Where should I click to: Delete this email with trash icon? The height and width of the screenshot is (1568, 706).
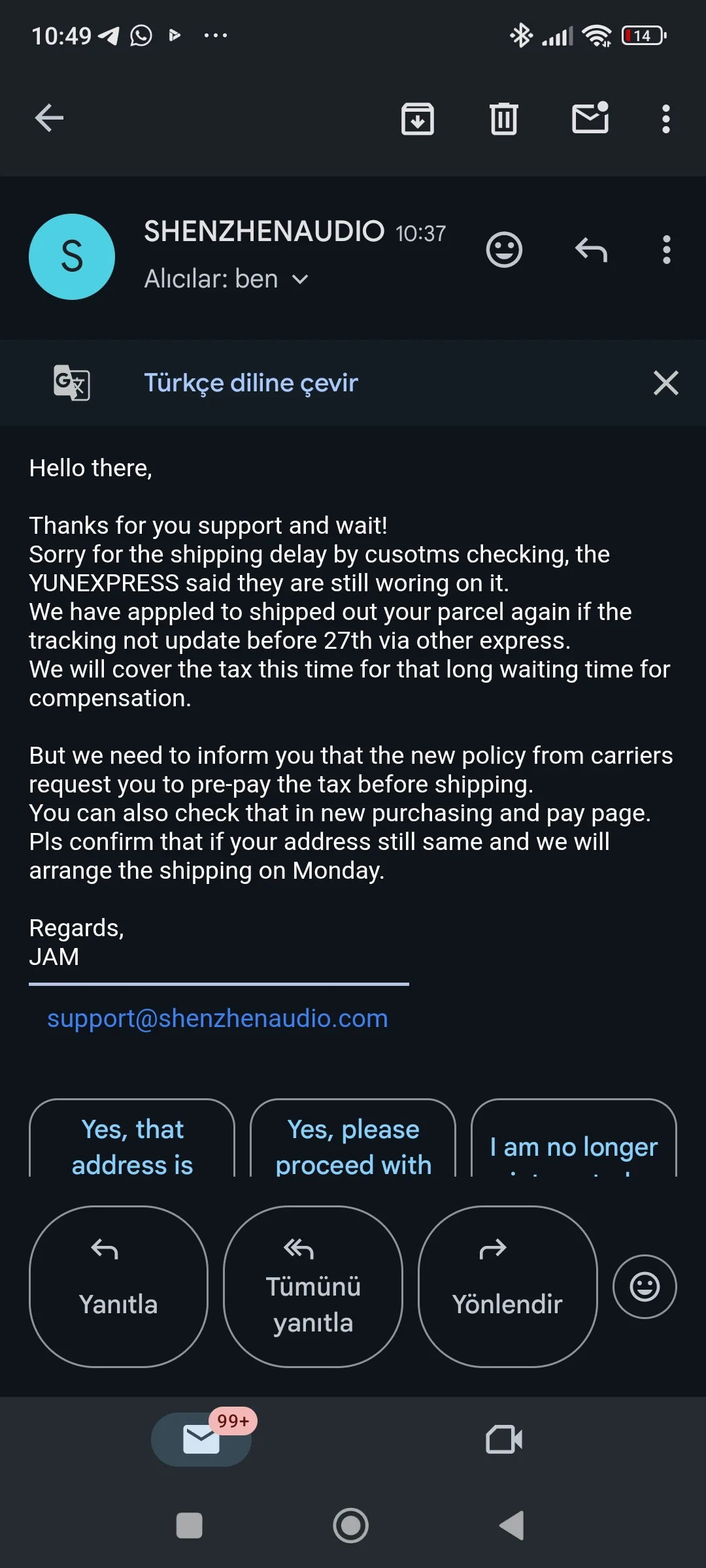point(503,119)
